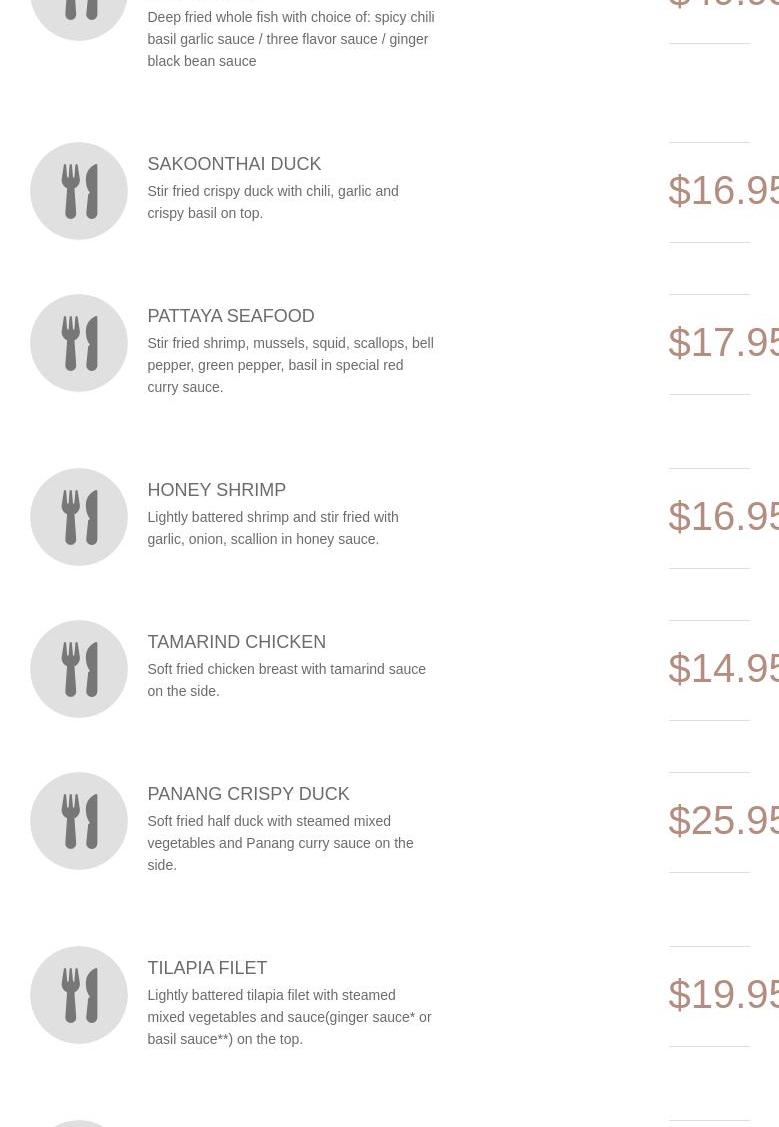This screenshot has height=1127, width=779.
Task: Choose the Panang Crispy Duck dish
Action: (x=248, y=794)
